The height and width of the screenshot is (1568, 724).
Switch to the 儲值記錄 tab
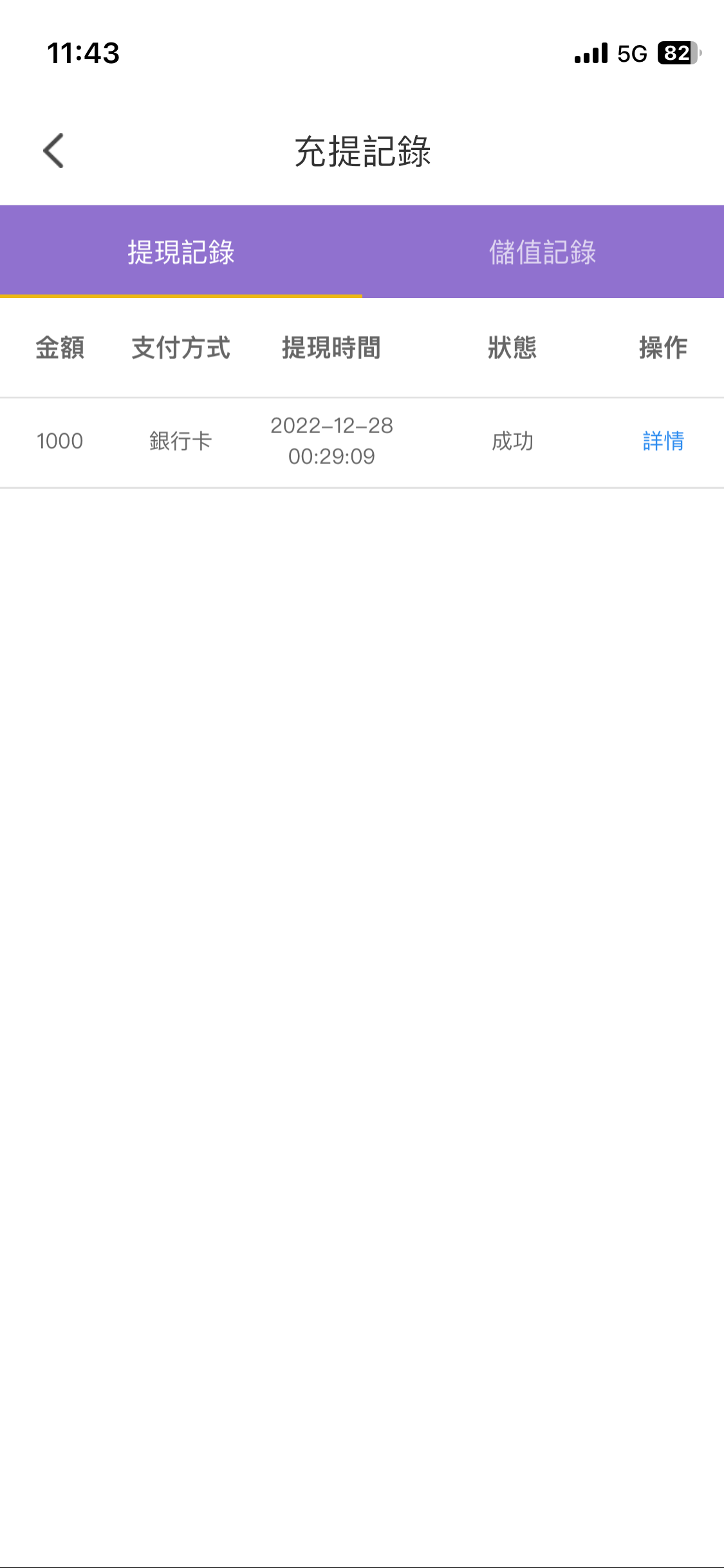pos(543,252)
